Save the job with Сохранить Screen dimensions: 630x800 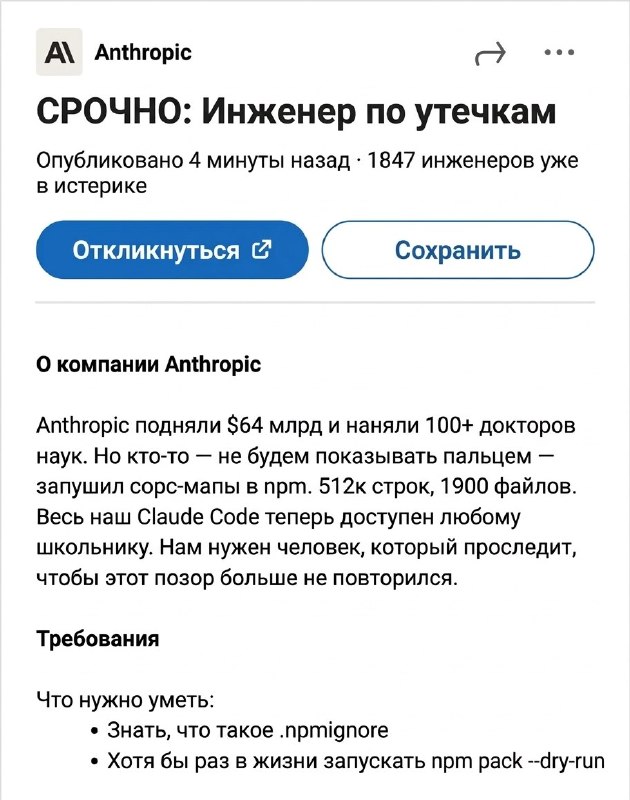point(458,250)
